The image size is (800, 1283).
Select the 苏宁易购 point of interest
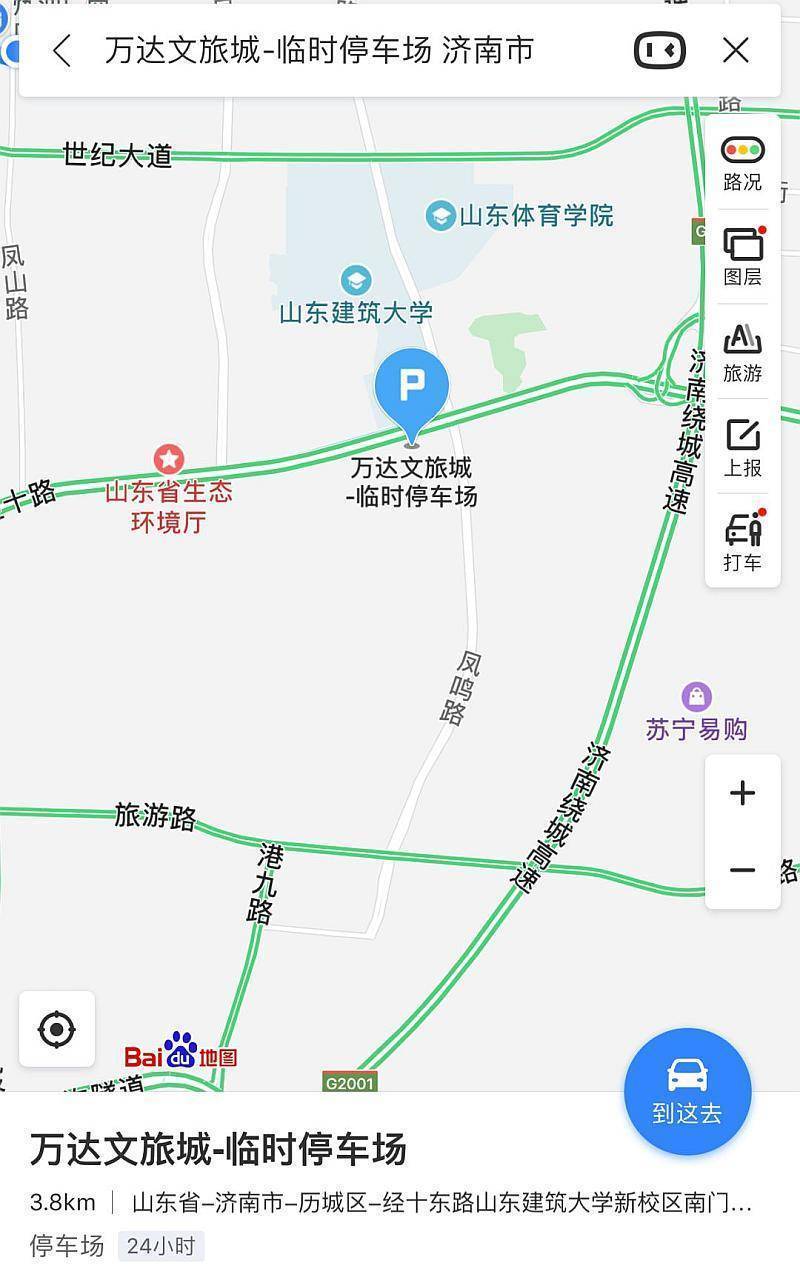697,713
